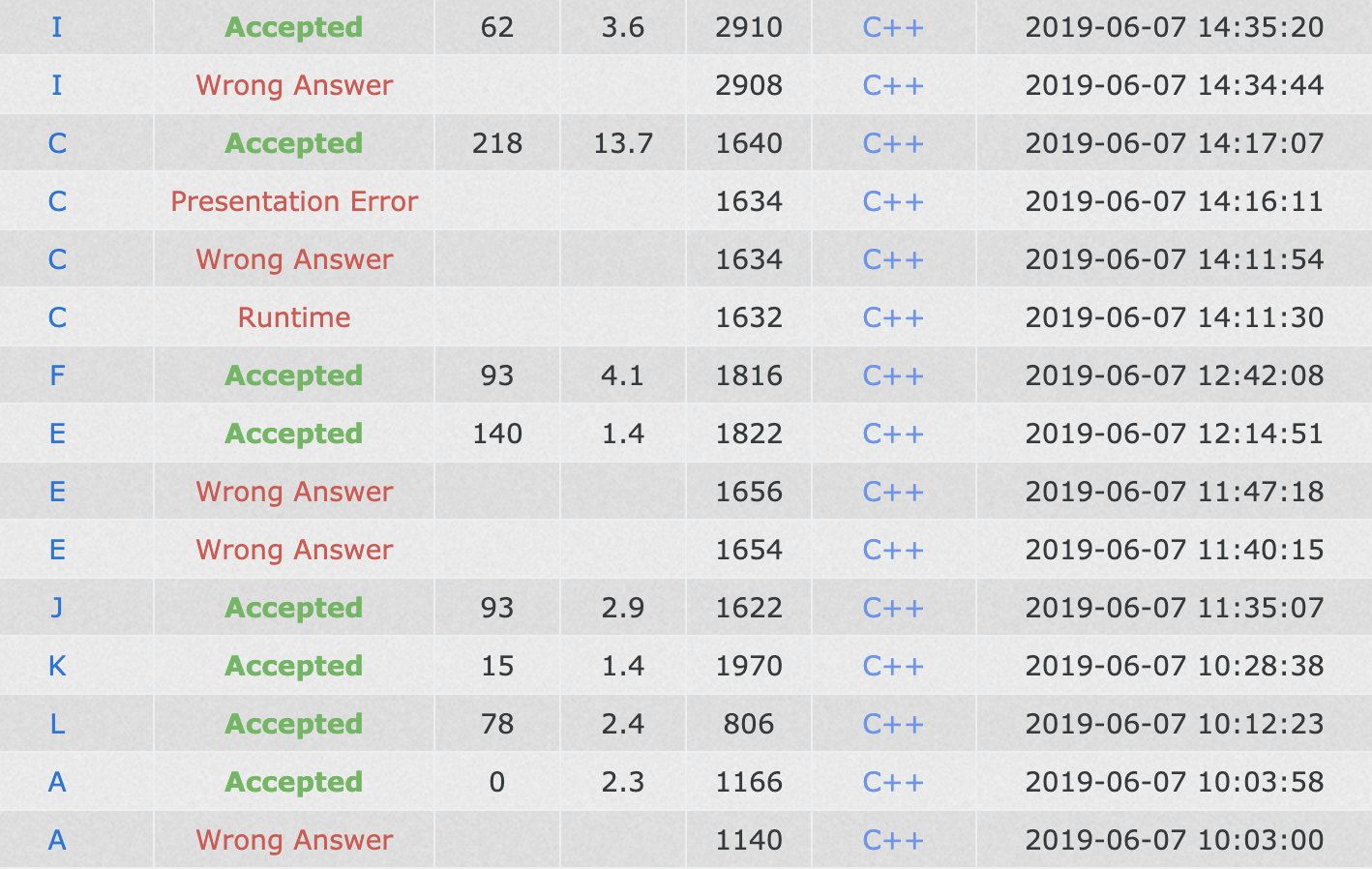This screenshot has width=1372, height=869.
Task: View C++ source for problem L submission
Action: point(893,724)
